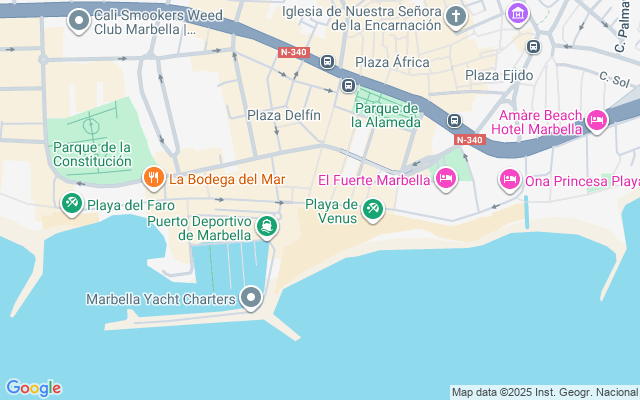The width and height of the screenshot is (640, 400).
Task: Tap bus stop icon near Plaza África
Action: click(327, 61)
